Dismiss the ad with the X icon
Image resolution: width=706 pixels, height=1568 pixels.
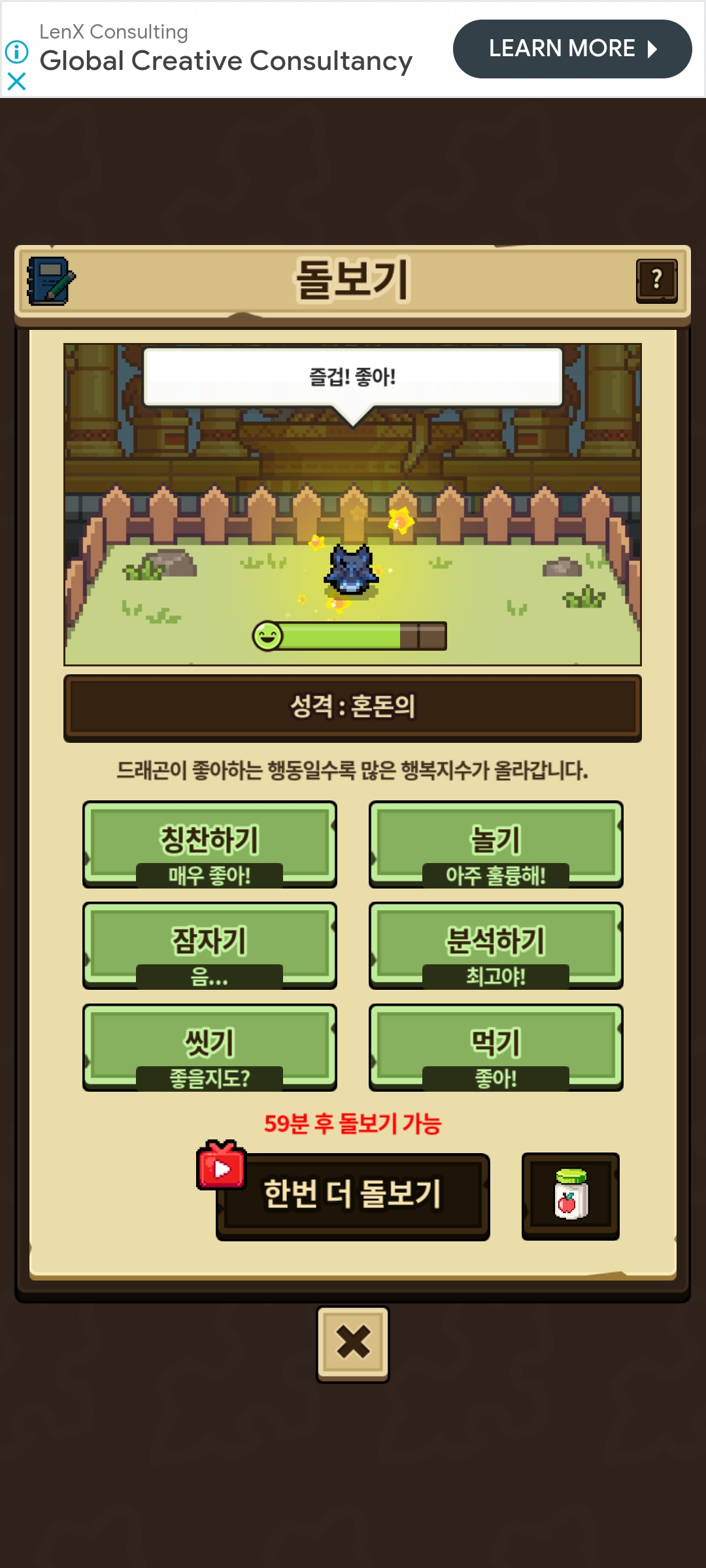tap(16, 81)
